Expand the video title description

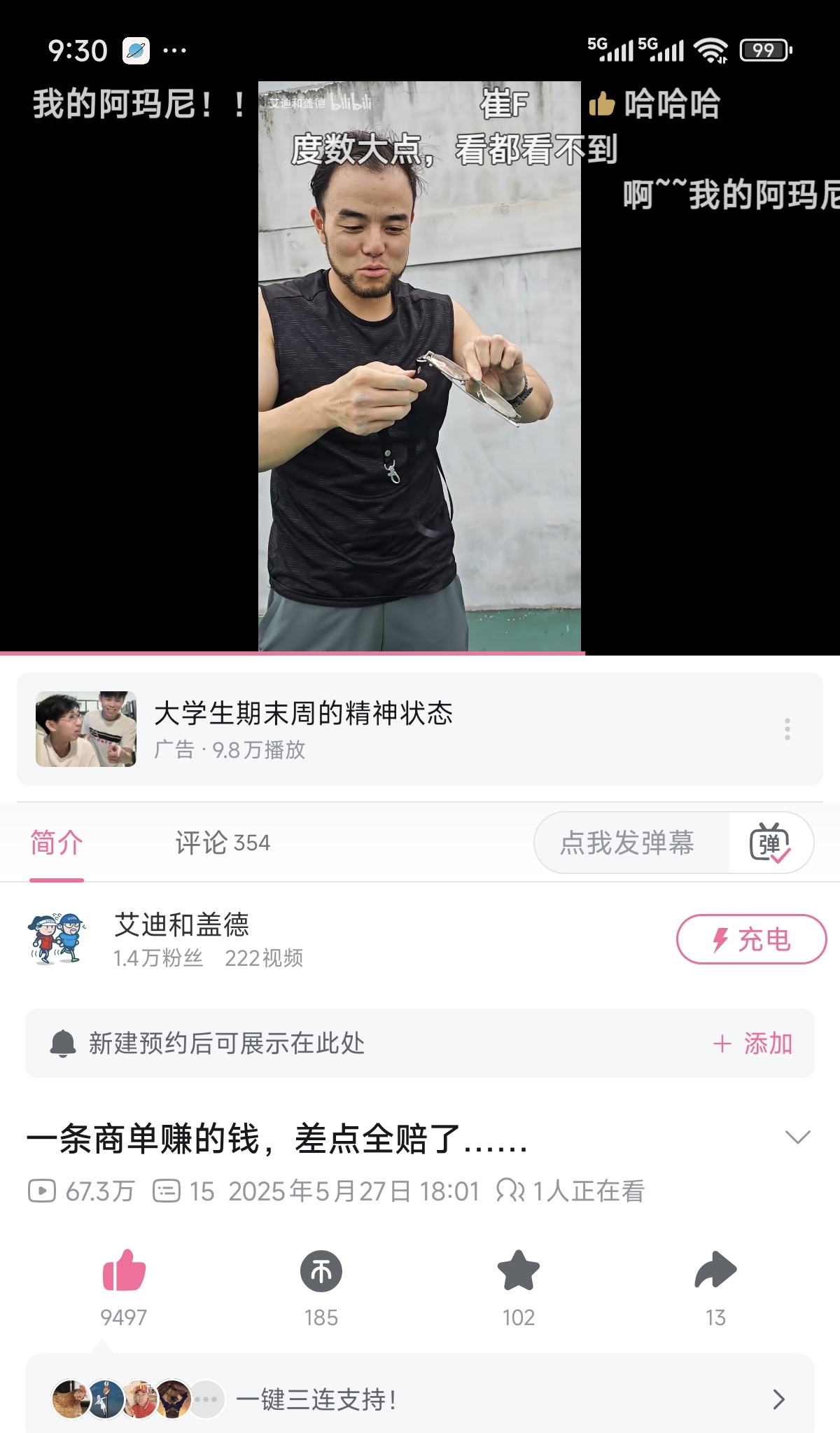(797, 1137)
